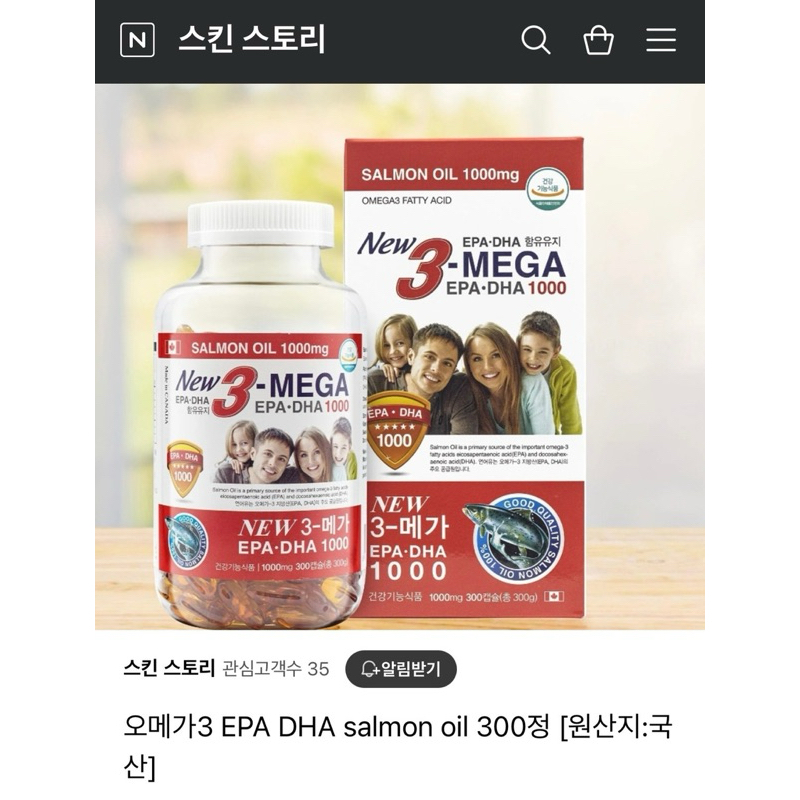Open the shopping bag cart
The width and height of the screenshot is (800, 800).
tap(598, 40)
